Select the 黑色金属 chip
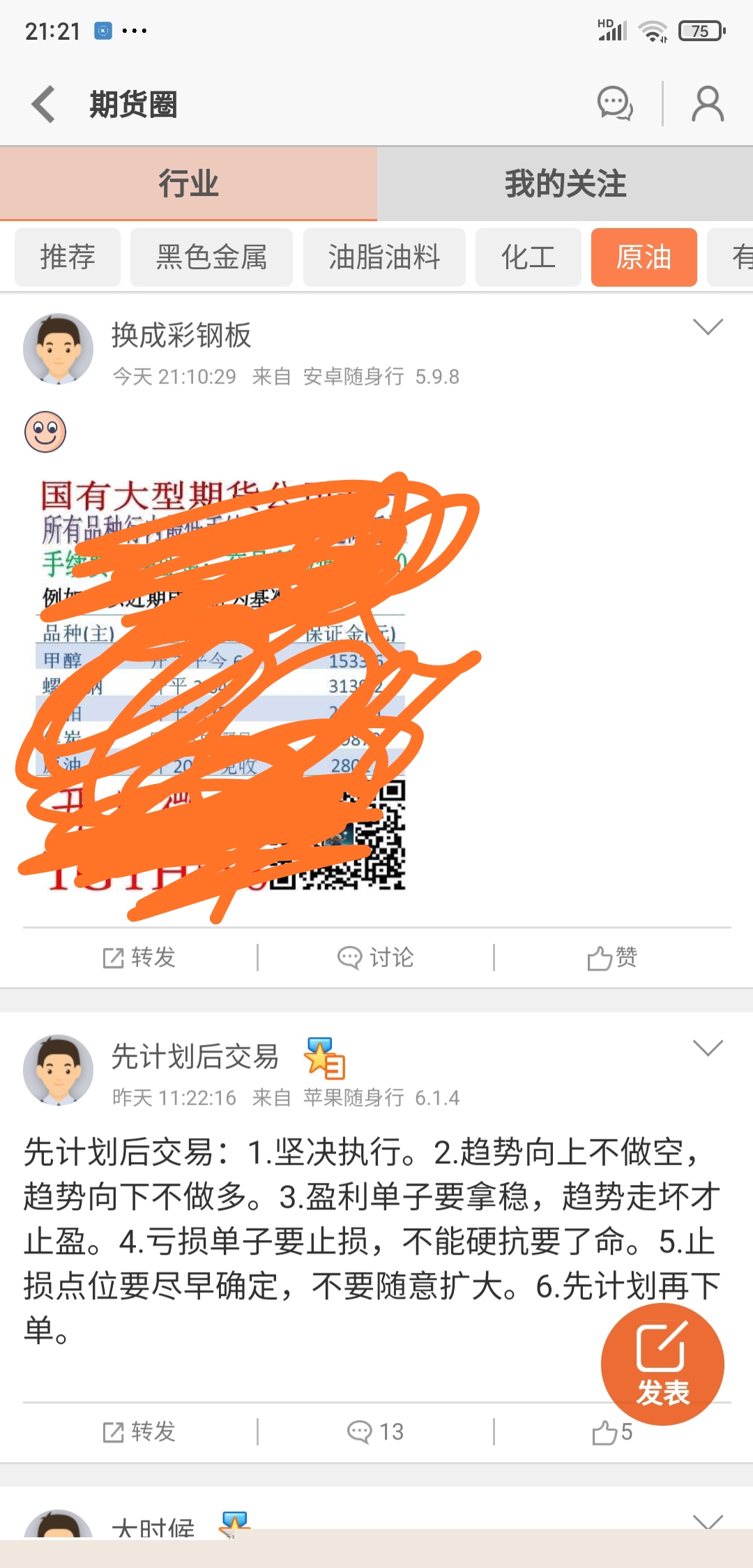The height and width of the screenshot is (1568, 753). click(x=211, y=257)
